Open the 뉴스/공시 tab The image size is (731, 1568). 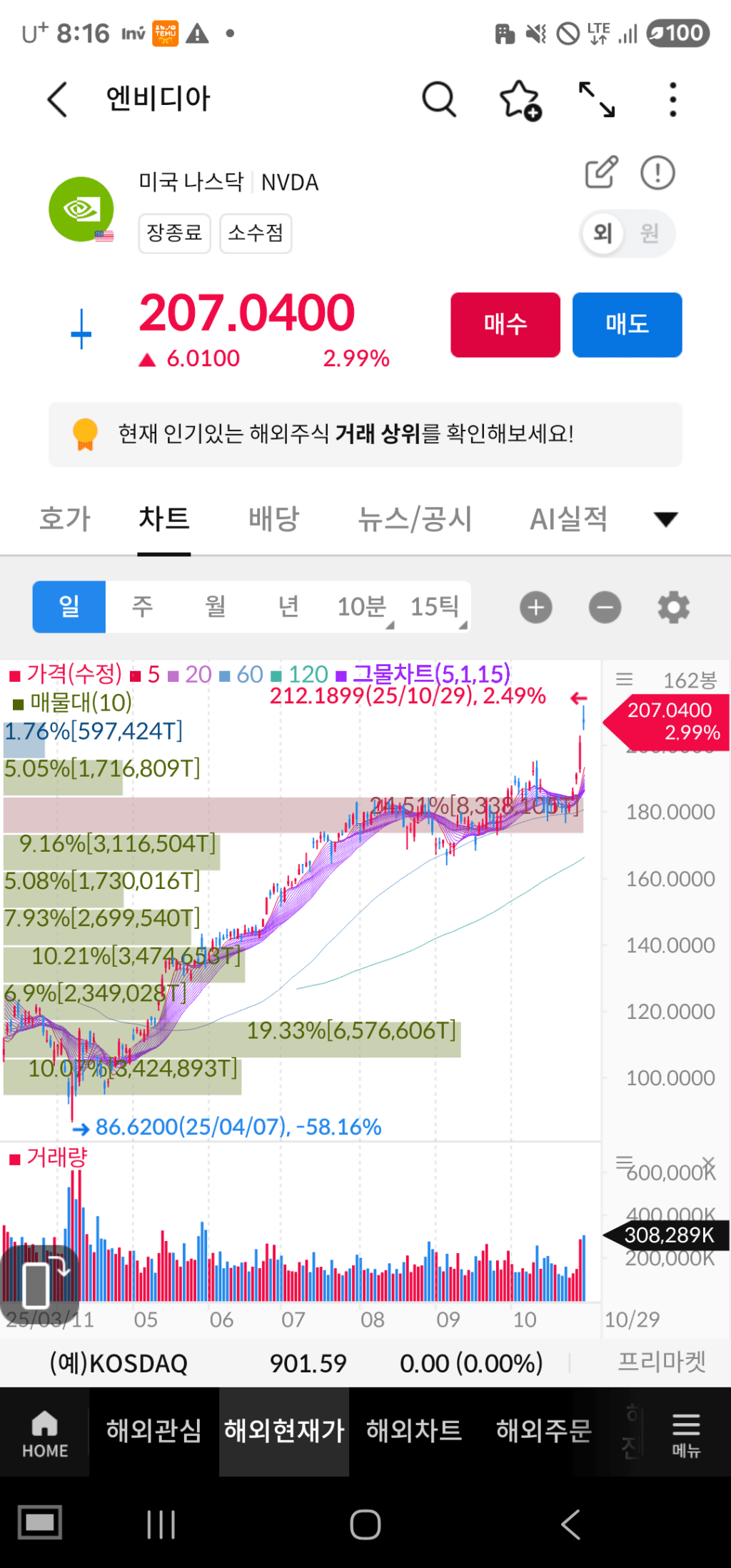(x=415, y=519)
